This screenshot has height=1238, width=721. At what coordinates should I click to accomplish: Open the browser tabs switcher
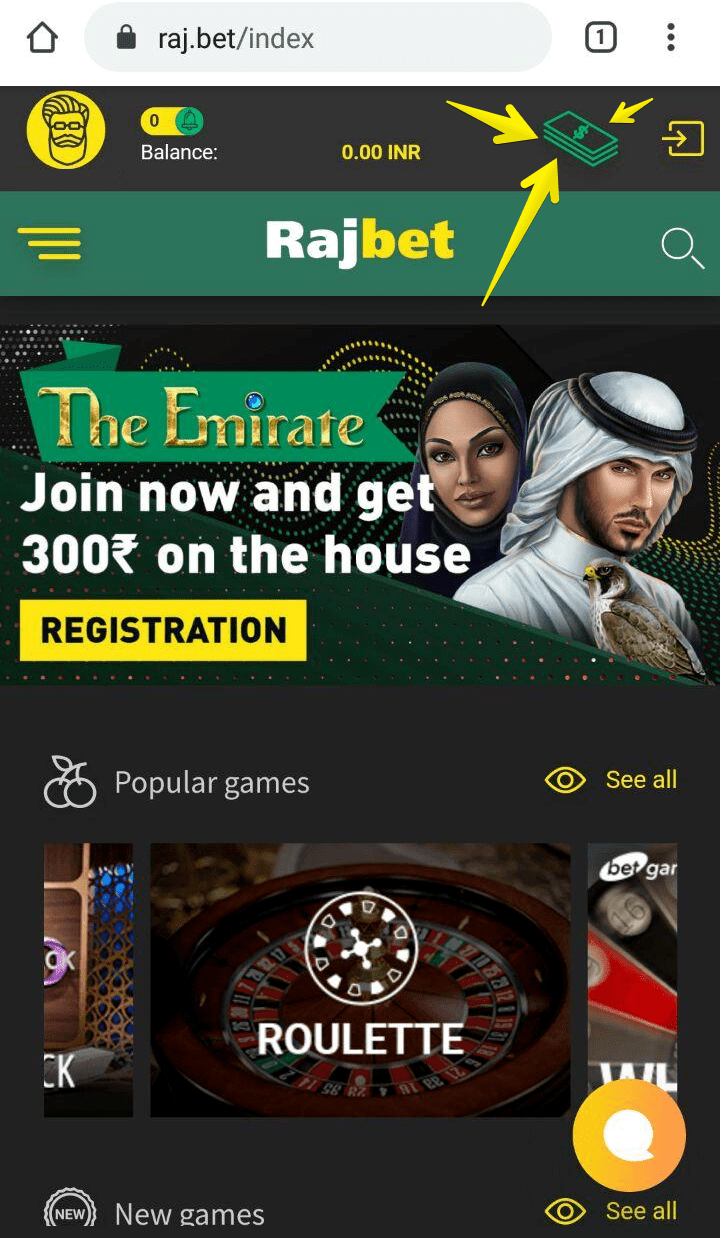click(x=599, y=39)
